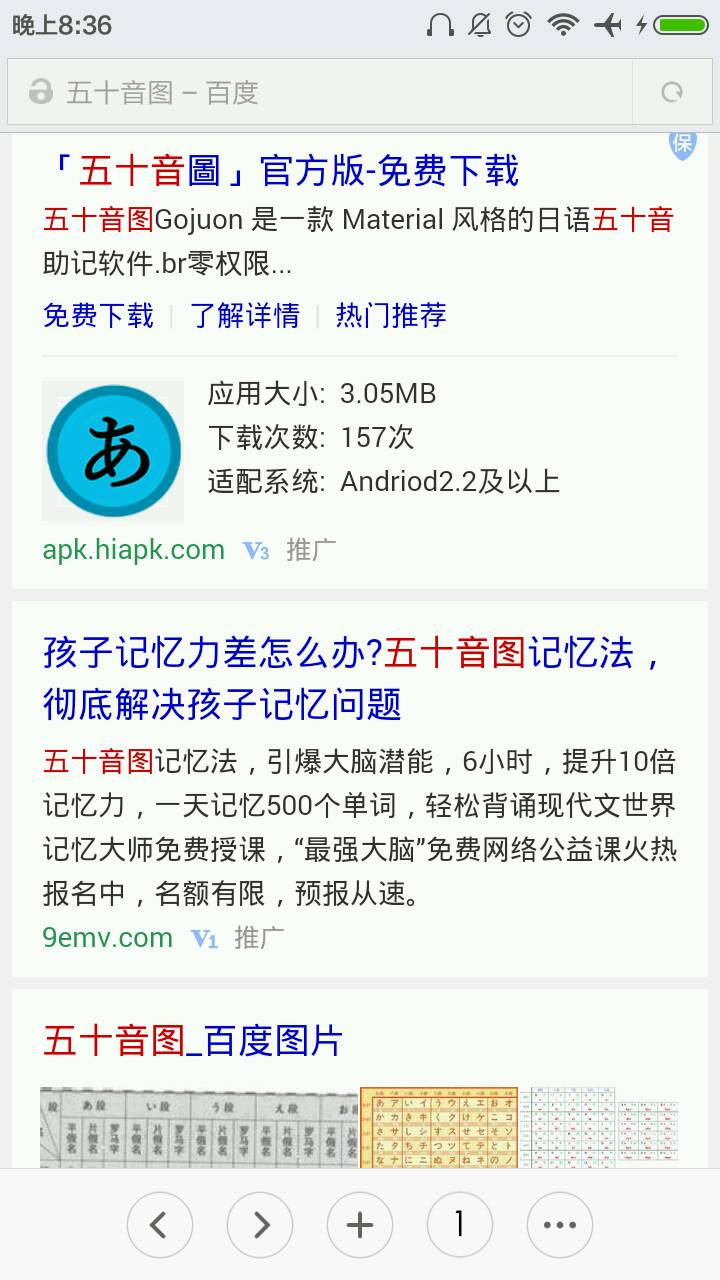Open the 了解详情 link
720x1280 pixels.
[x=245, y=316]
